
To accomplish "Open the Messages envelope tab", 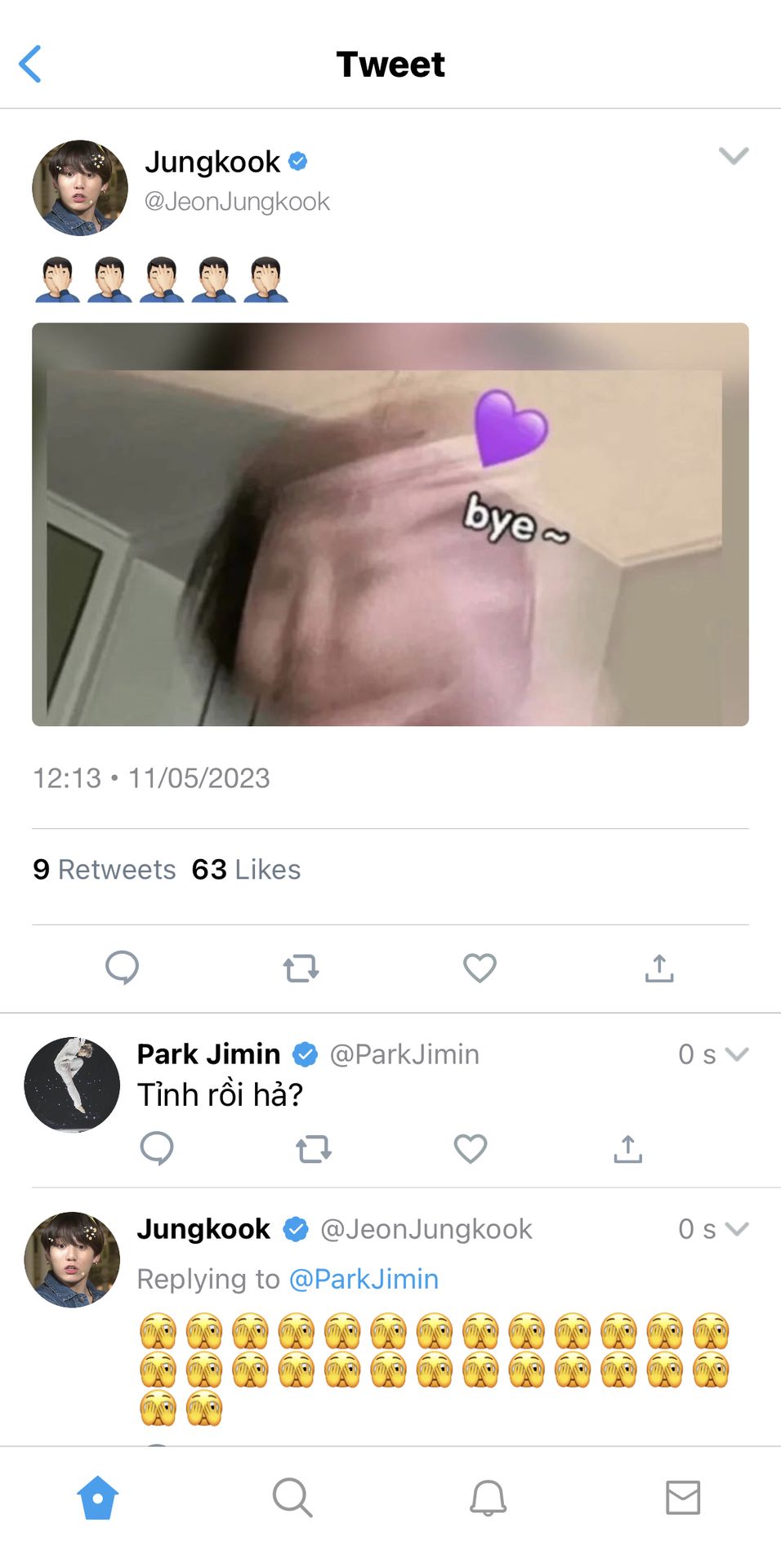I will (683, 1498).
